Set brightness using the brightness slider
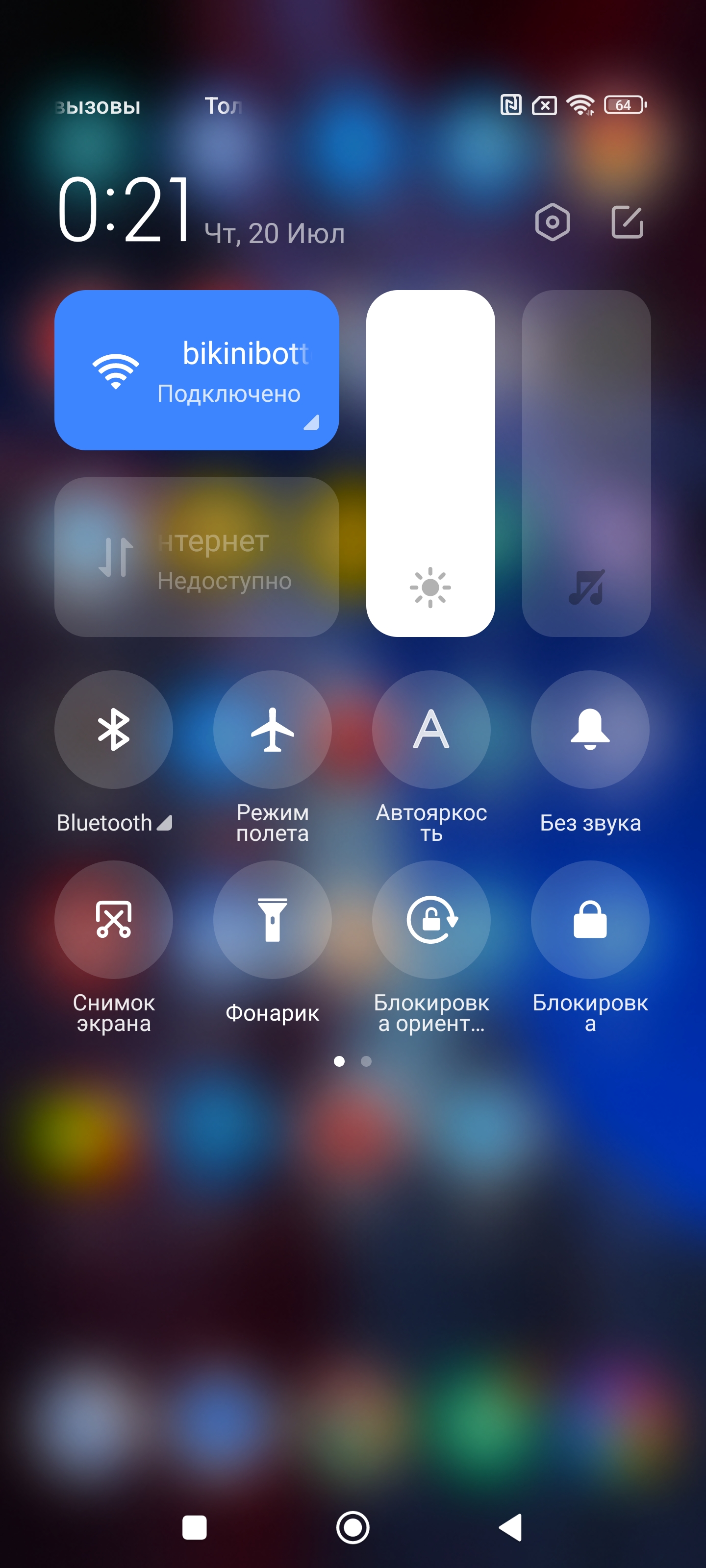 (x=430, y=463)
